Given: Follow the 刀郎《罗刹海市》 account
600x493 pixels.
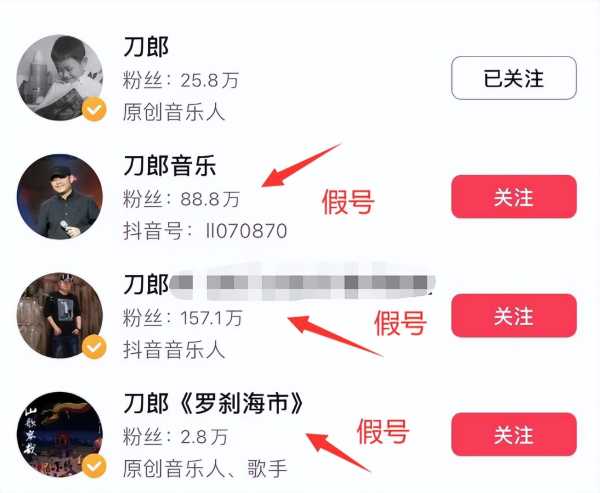Looking at the screenshot, I should 513,434.
